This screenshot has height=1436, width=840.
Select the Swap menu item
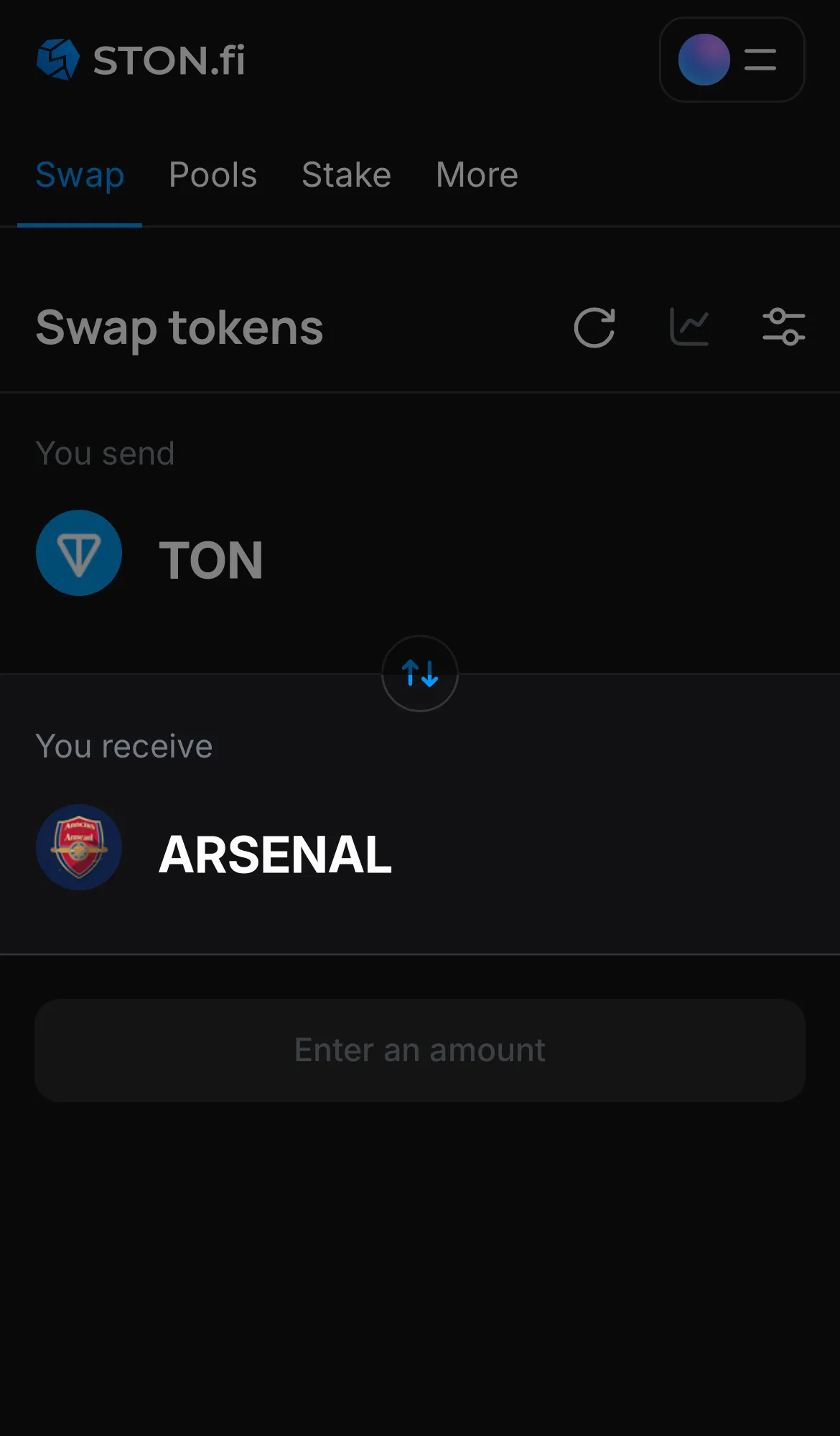(80, 174)
